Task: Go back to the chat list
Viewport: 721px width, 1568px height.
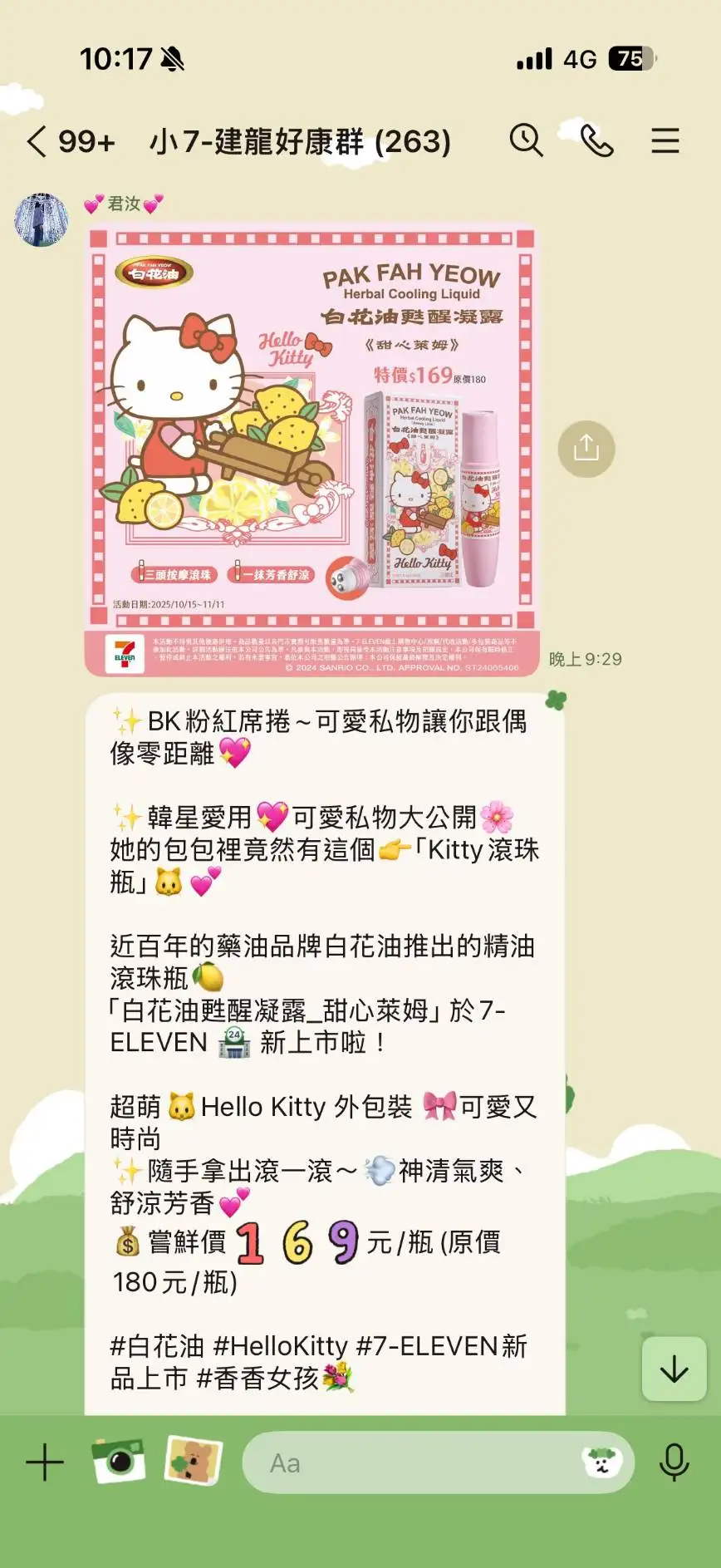Action: (x=37, y=141)
